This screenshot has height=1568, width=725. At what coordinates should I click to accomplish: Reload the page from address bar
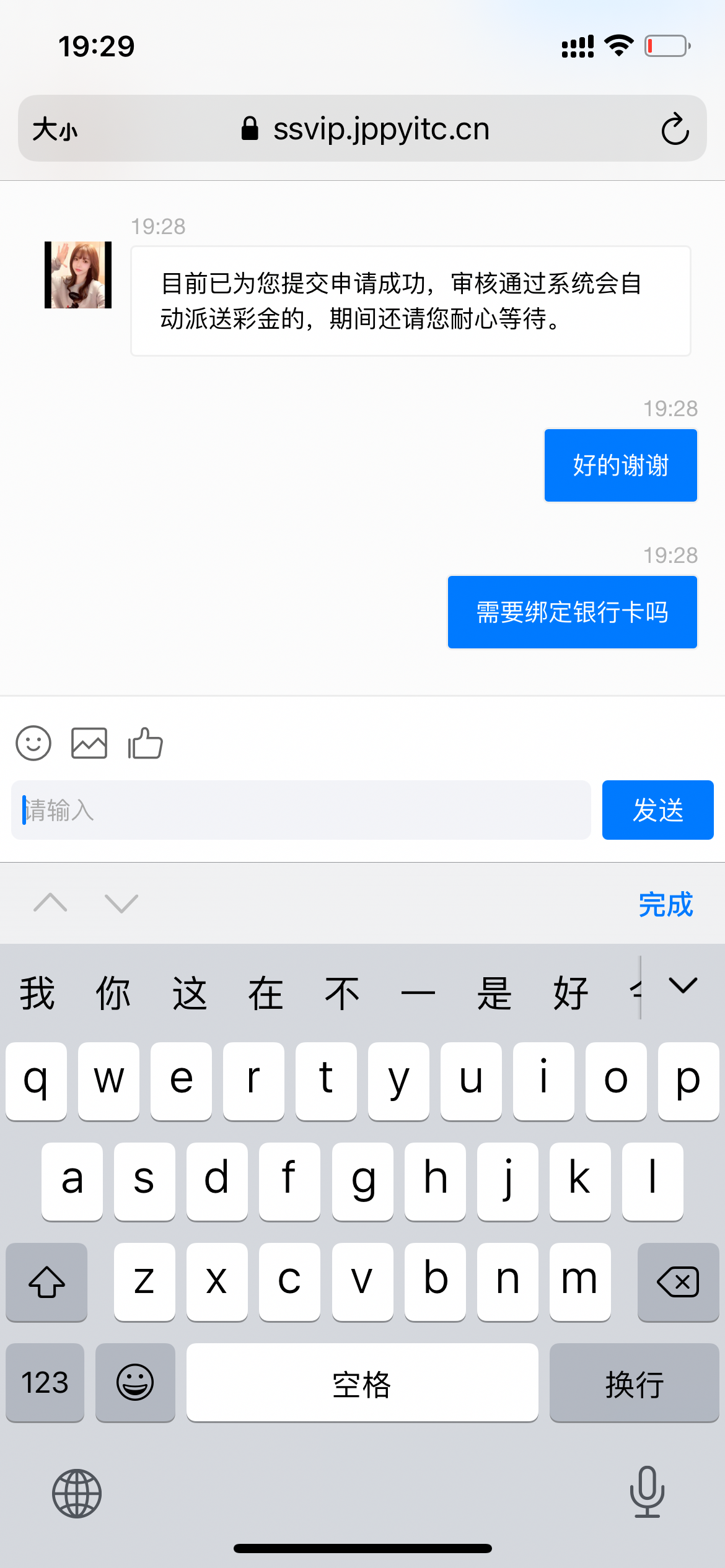tap(675, 129)
